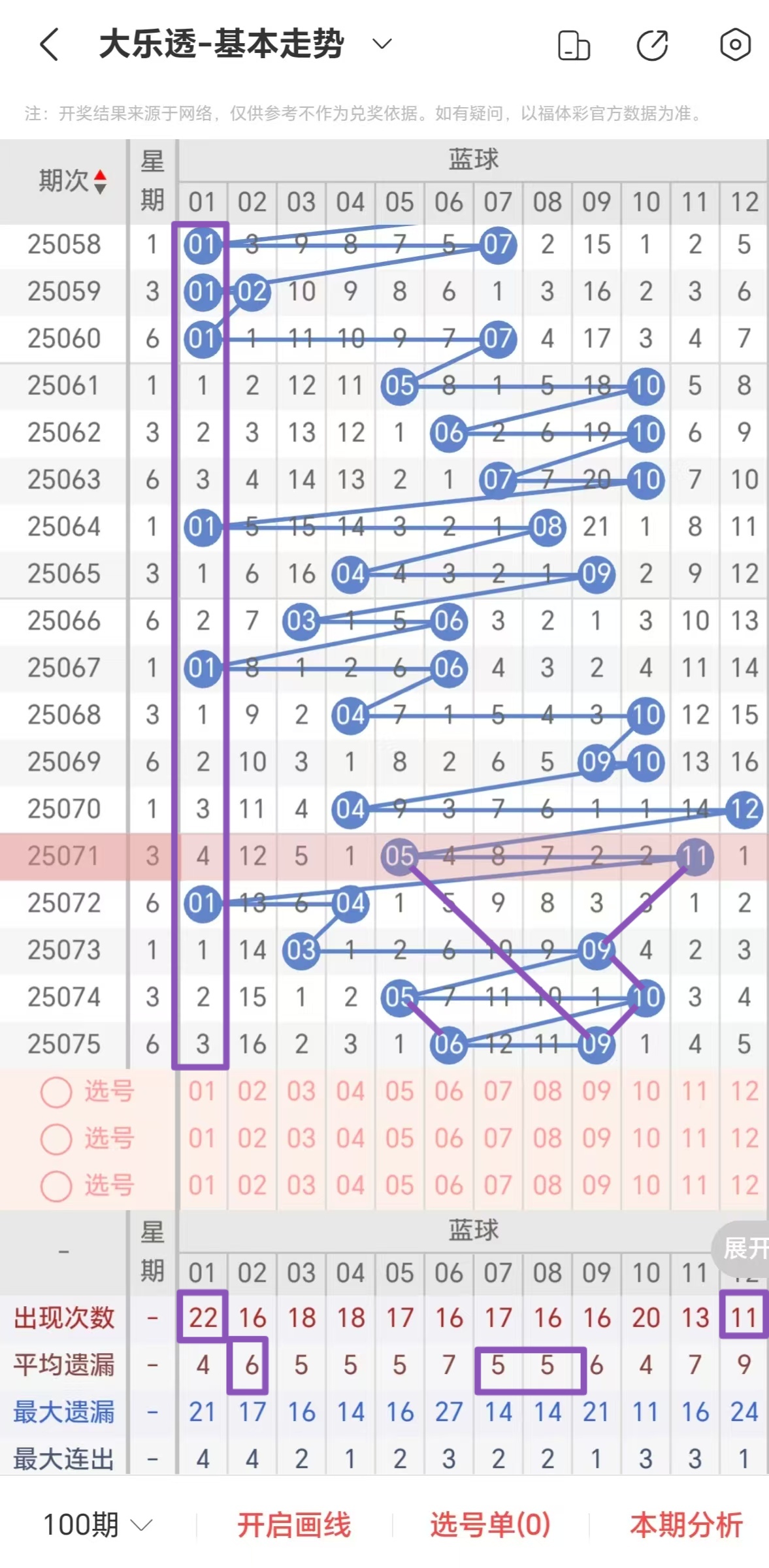The width and height of the screenshot is (769, 1568).
Task: Open the chart settings hexagon icon
Action: pyautogui.click(x=735, y=45)
